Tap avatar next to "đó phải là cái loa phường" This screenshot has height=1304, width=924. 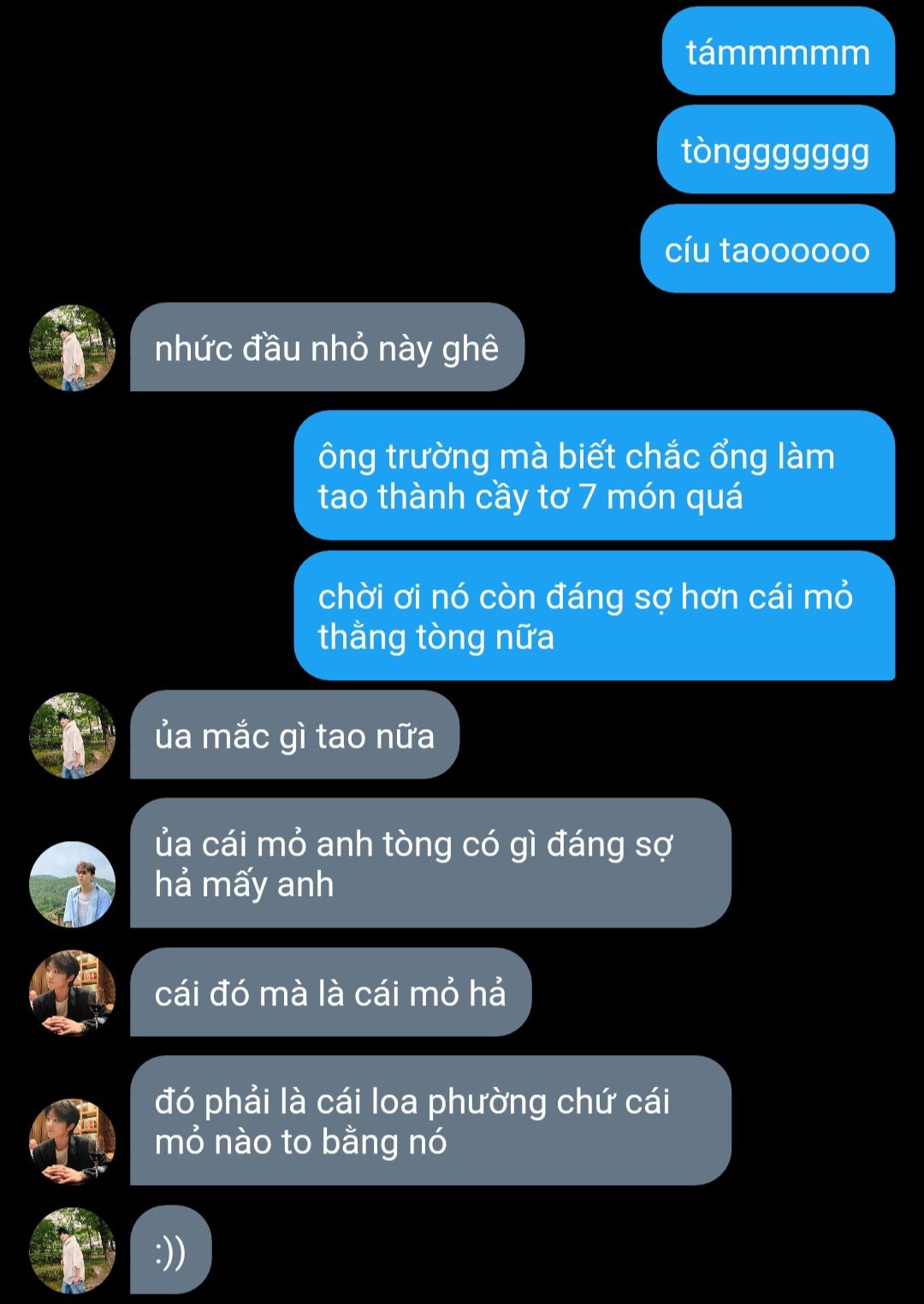point(73,1142)
